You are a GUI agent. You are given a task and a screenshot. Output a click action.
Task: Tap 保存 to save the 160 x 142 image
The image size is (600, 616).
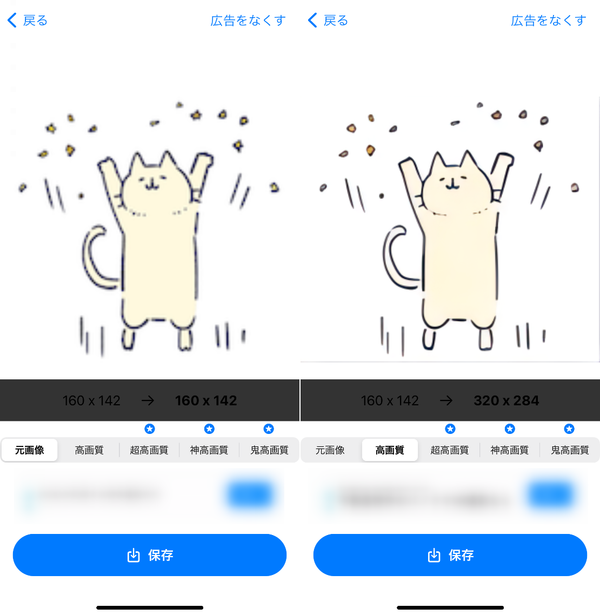[150, 555]
